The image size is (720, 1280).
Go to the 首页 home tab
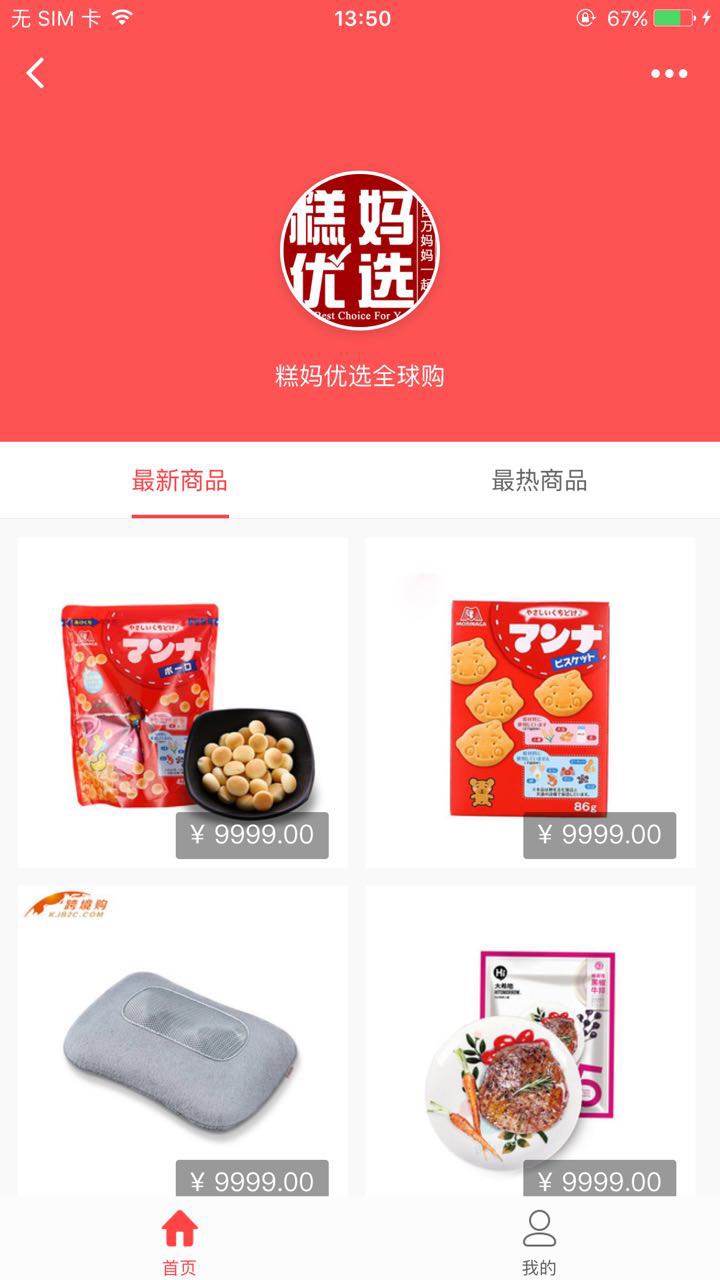(180, 1241)
